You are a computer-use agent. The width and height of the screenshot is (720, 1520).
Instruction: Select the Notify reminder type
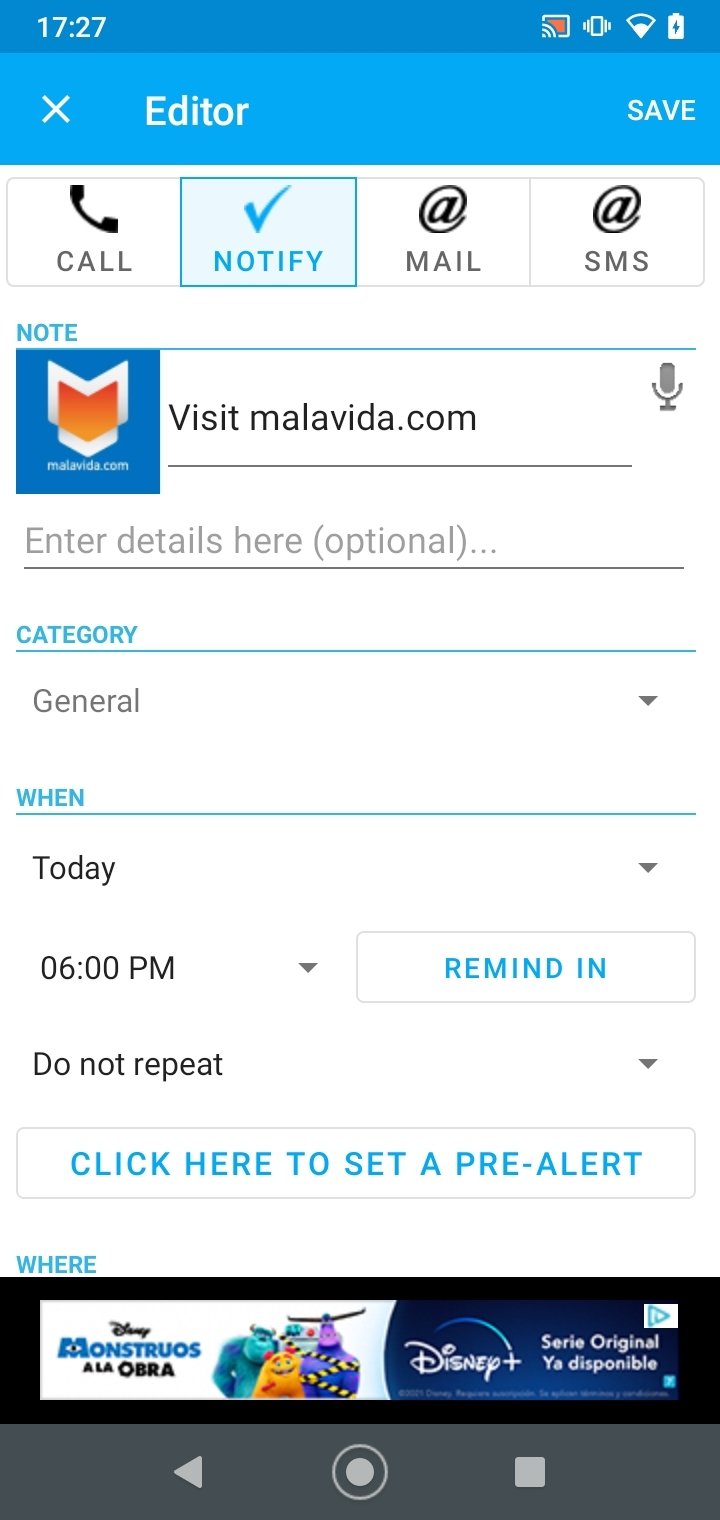pyautogui.click(x=268, y=232)
